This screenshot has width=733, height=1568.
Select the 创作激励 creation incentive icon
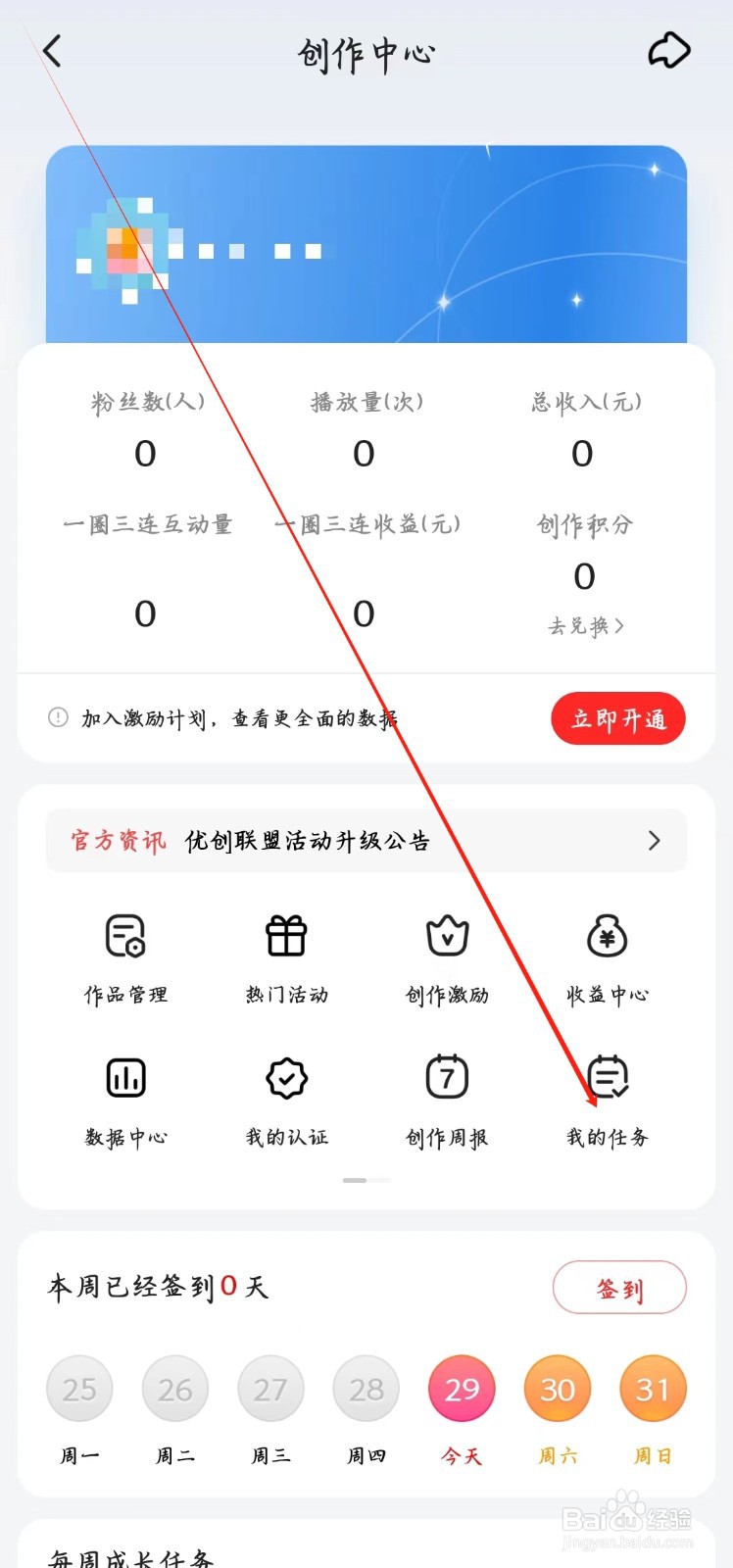(x=446, y=958)
